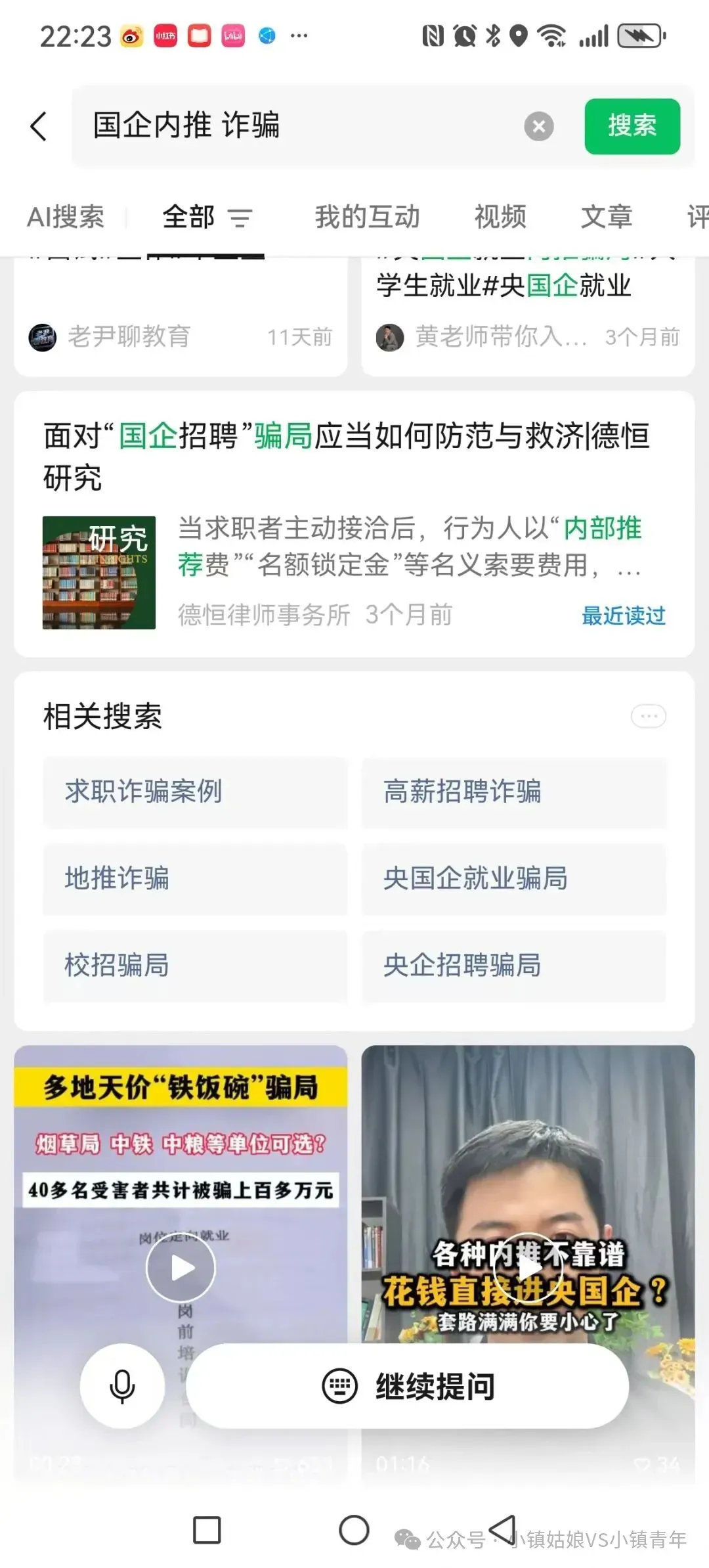The width and height of the screenshot is (709, 1568).
Task: Switch to the 文章 tab
Action: click(x=607, y=217)
